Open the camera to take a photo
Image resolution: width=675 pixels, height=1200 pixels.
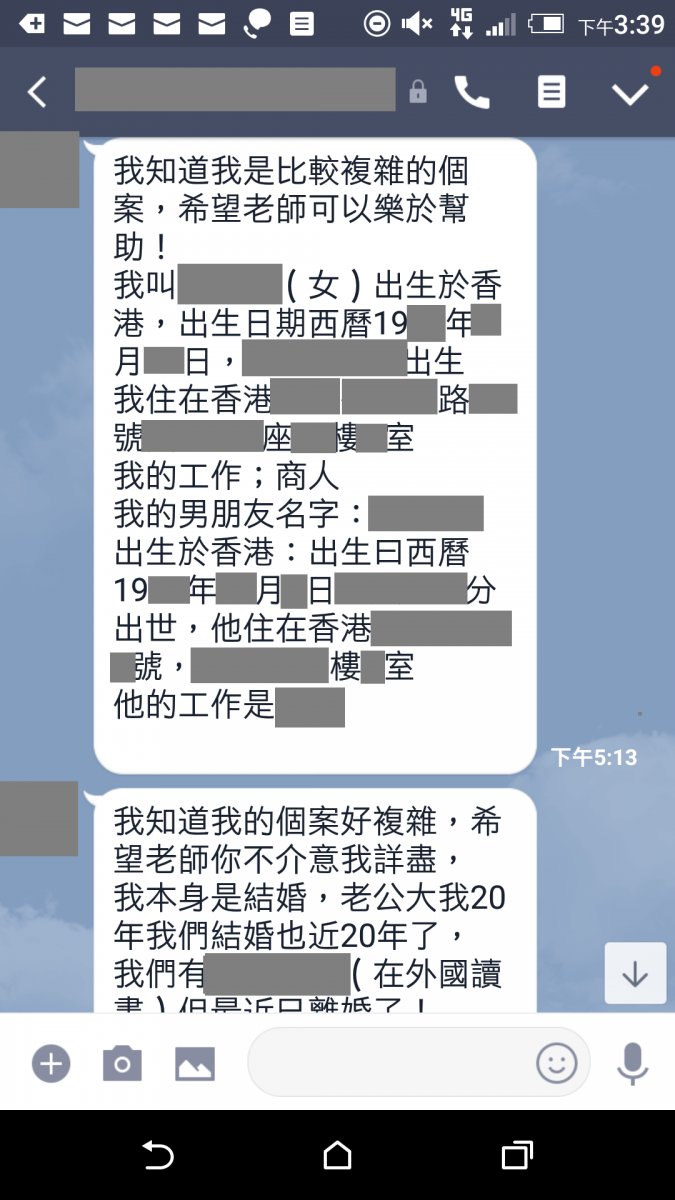point(122,1063)
